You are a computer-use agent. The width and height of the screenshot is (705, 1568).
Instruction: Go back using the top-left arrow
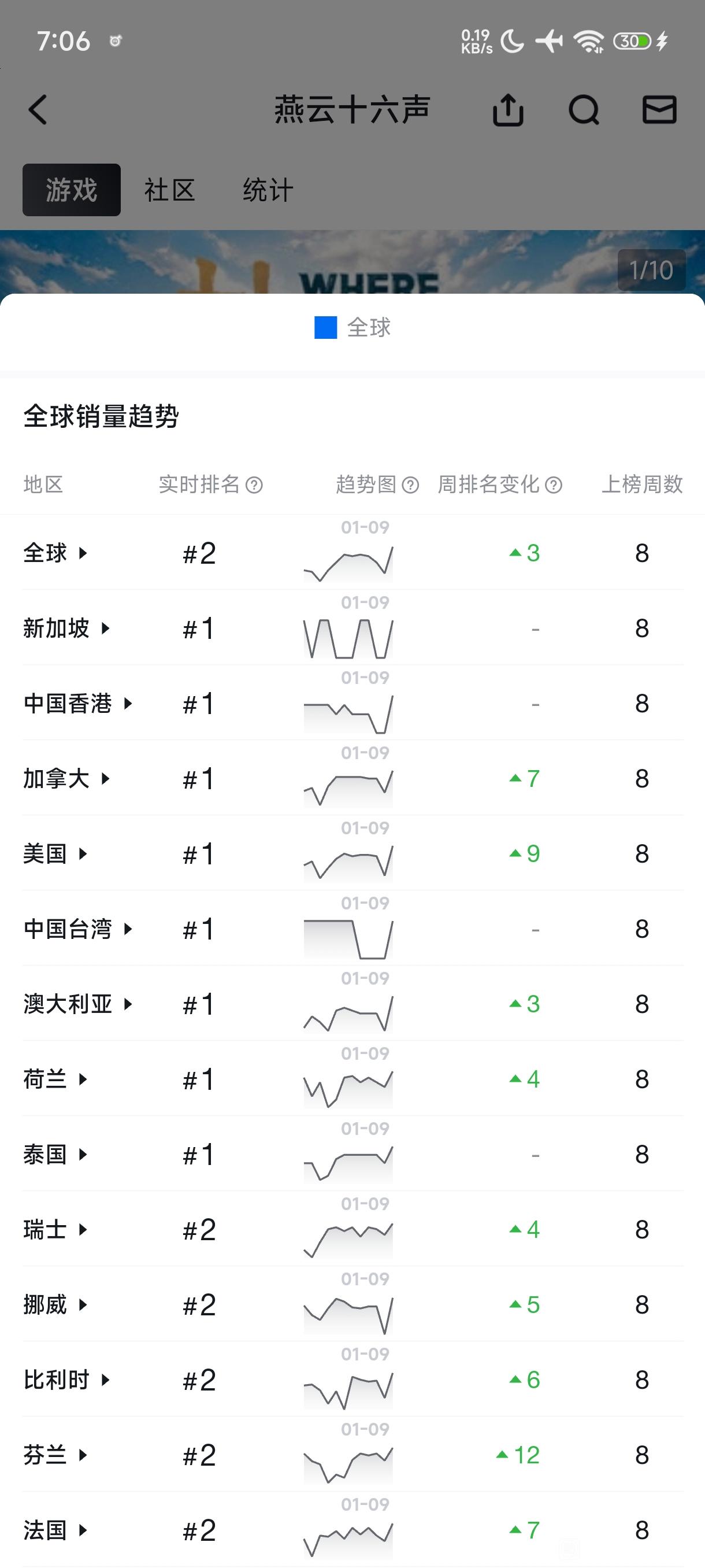(38, 110)
